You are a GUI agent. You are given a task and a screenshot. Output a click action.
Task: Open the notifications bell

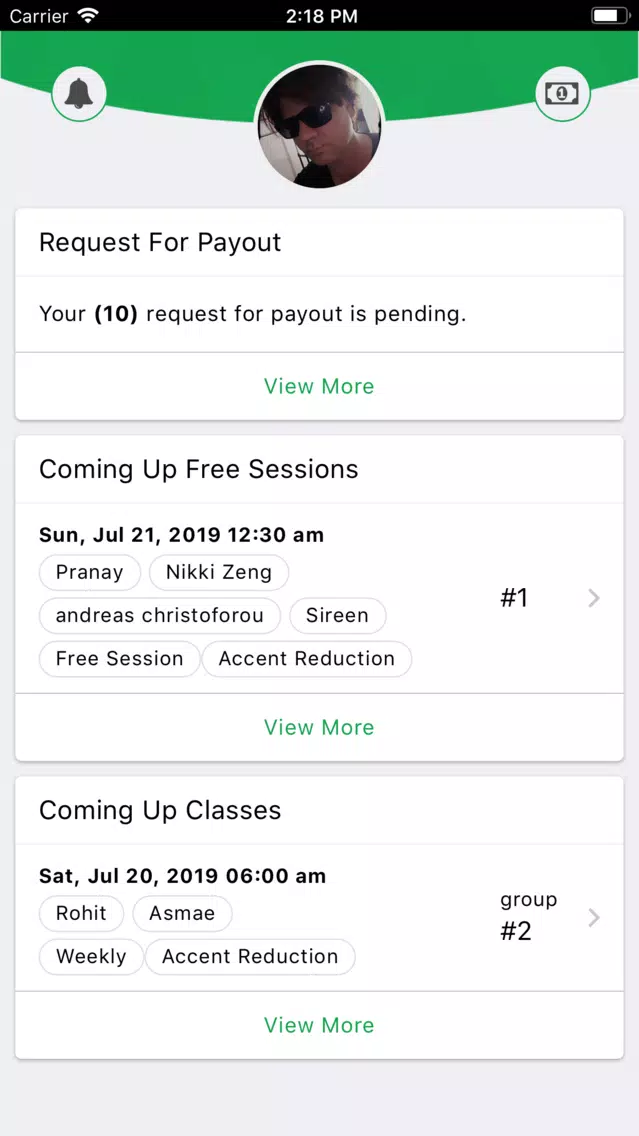pos(79,93)
